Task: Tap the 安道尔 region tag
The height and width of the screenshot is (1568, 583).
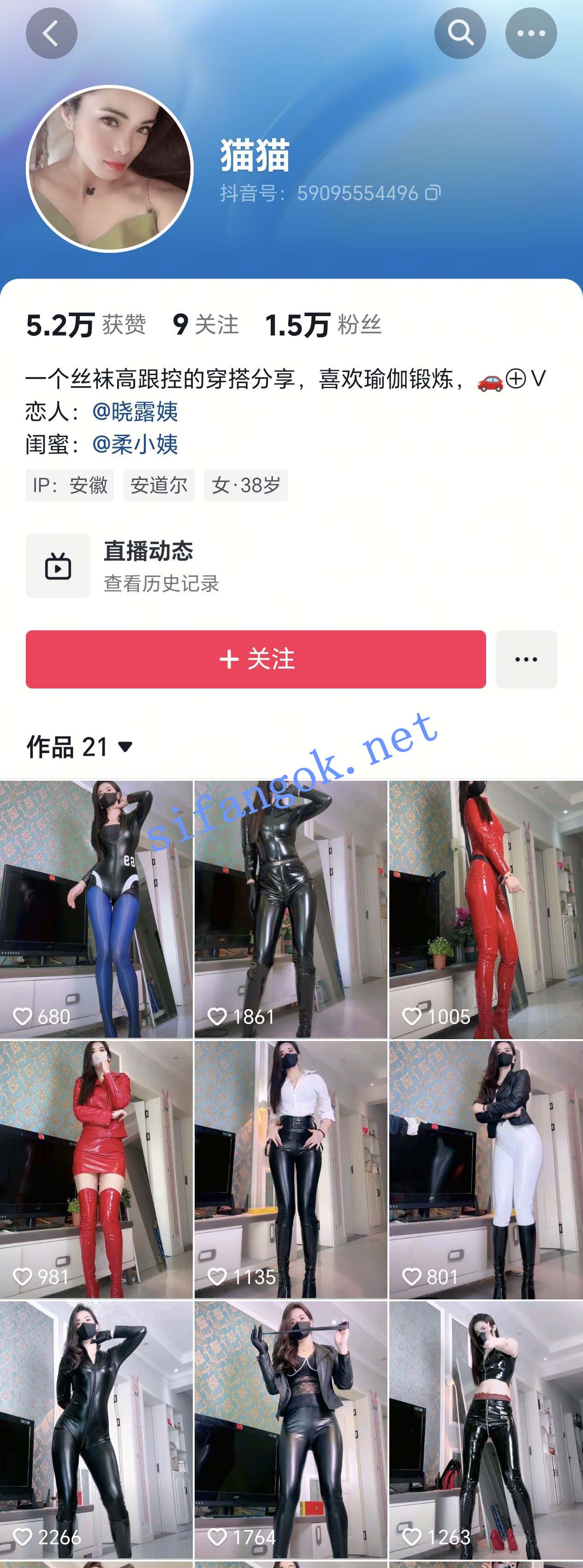Action: tap(159, 485)
